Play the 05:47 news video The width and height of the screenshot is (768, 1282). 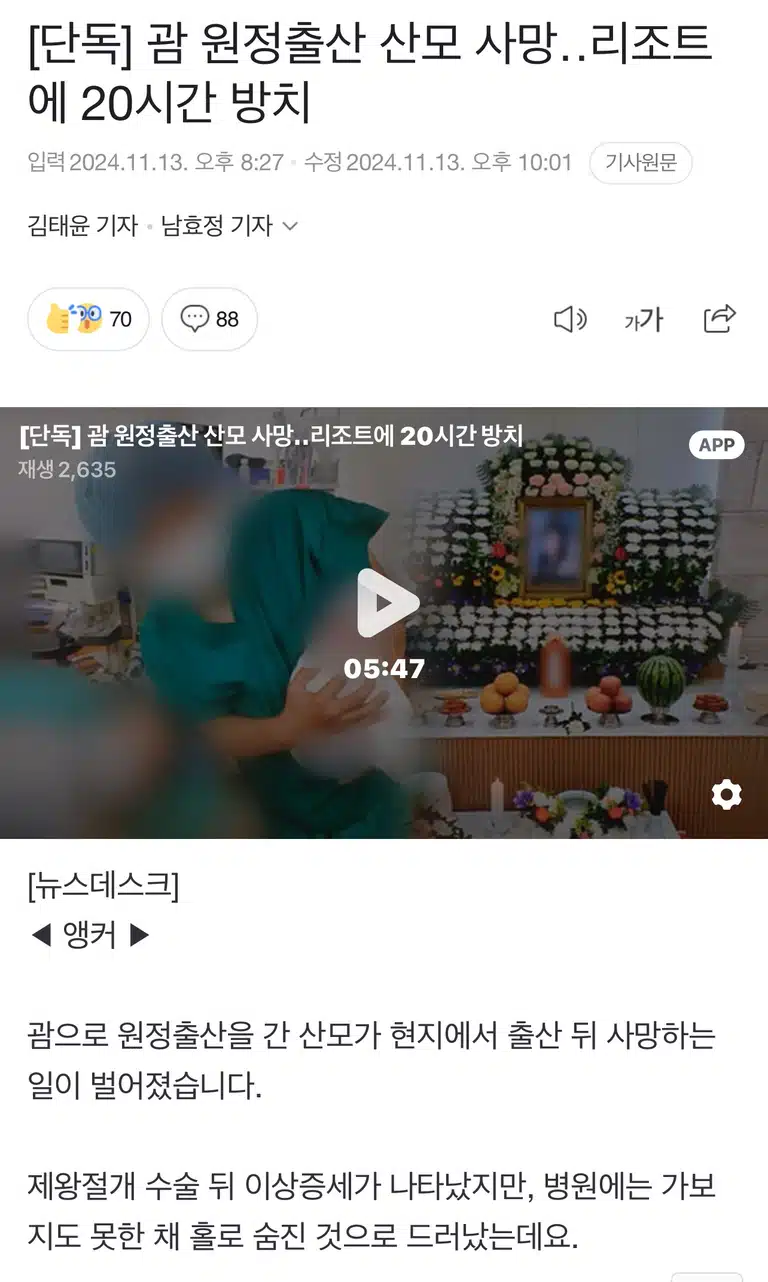click(x=386, y=603)
